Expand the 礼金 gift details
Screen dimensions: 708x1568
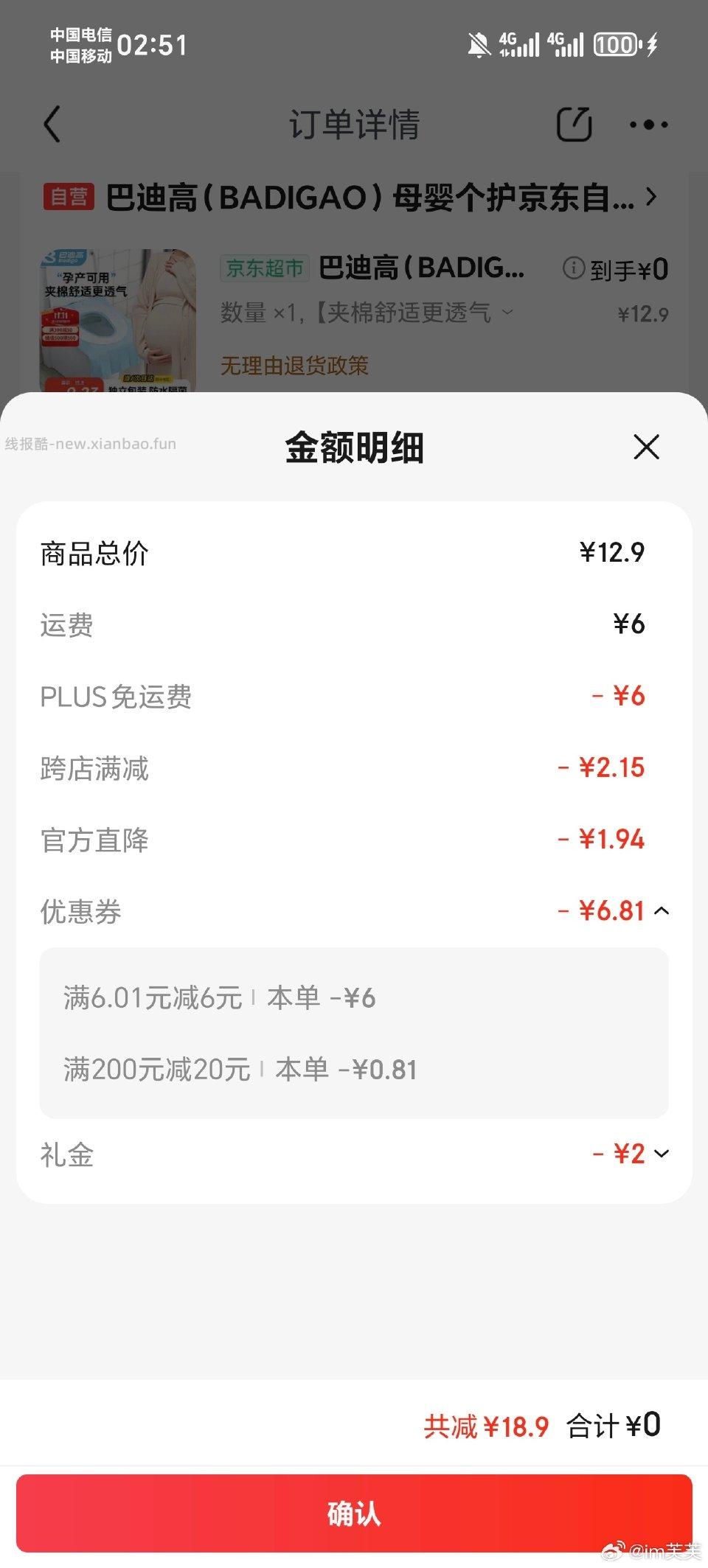point(663,1155)
